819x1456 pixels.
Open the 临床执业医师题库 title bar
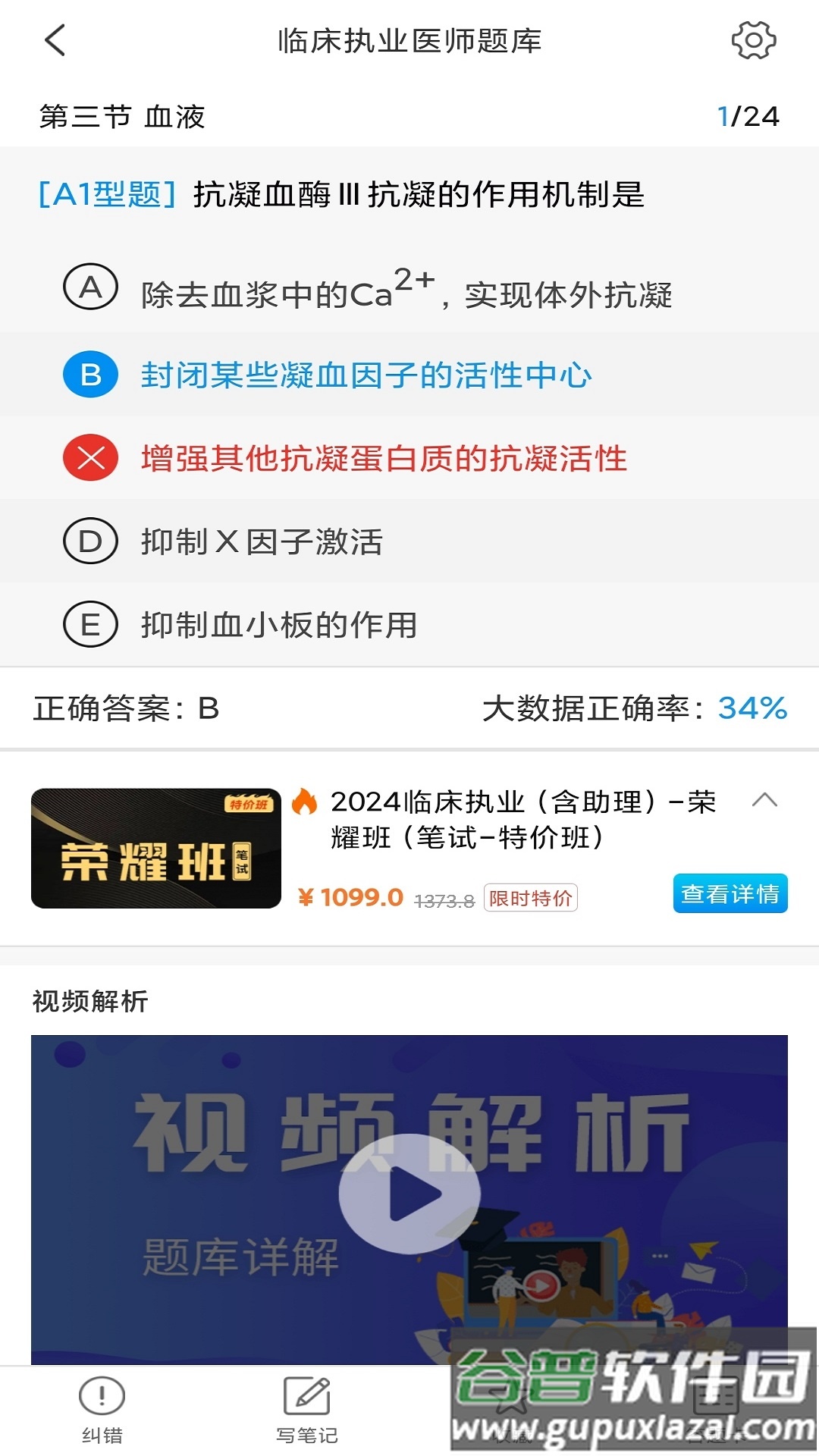coord(409,40)
